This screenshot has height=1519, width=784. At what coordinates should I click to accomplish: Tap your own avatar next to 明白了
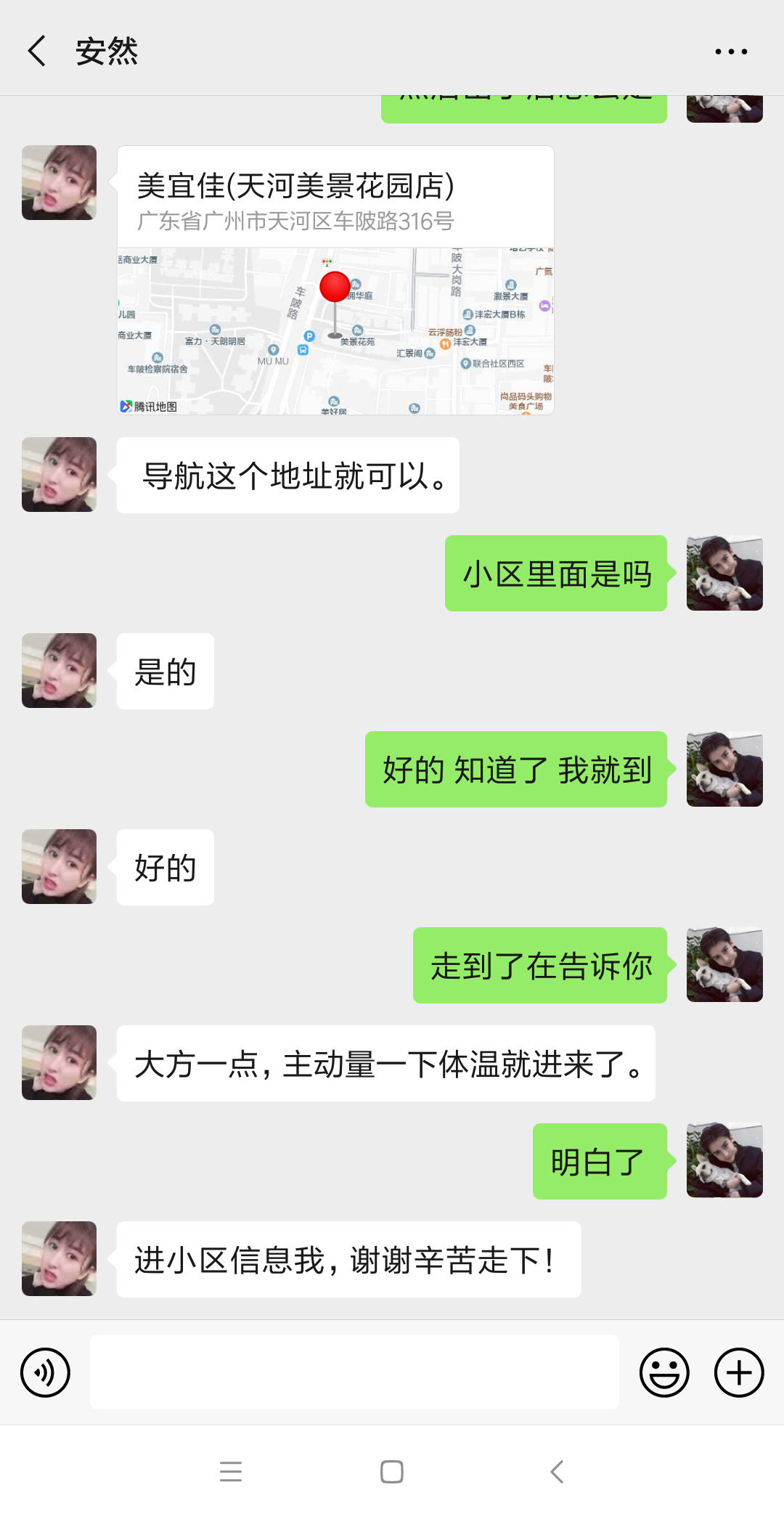tap(724, 1160)
